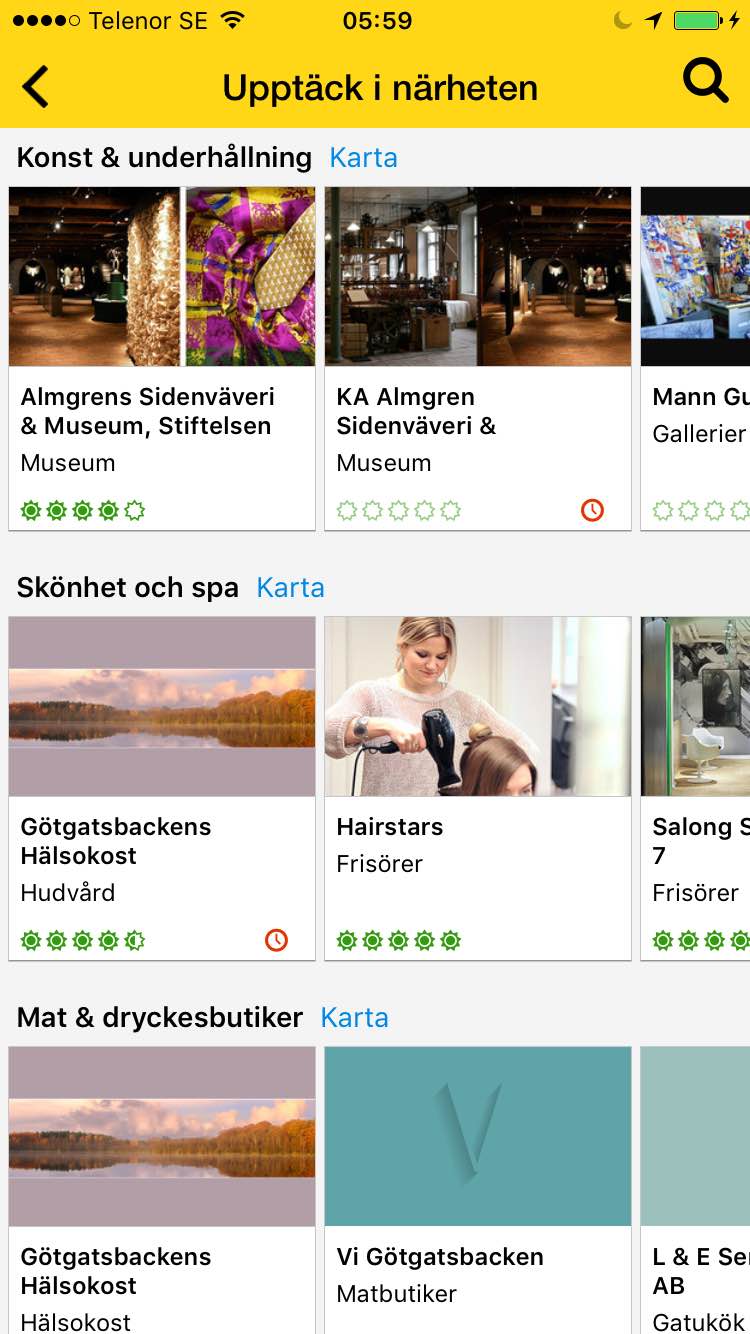Image resolution: width=750 pixels, height=1334 pixels.
Task: Open Götgatsbackens Hälsokost Hudvård card
Action: pyautogui.click(x=162, y=788)
